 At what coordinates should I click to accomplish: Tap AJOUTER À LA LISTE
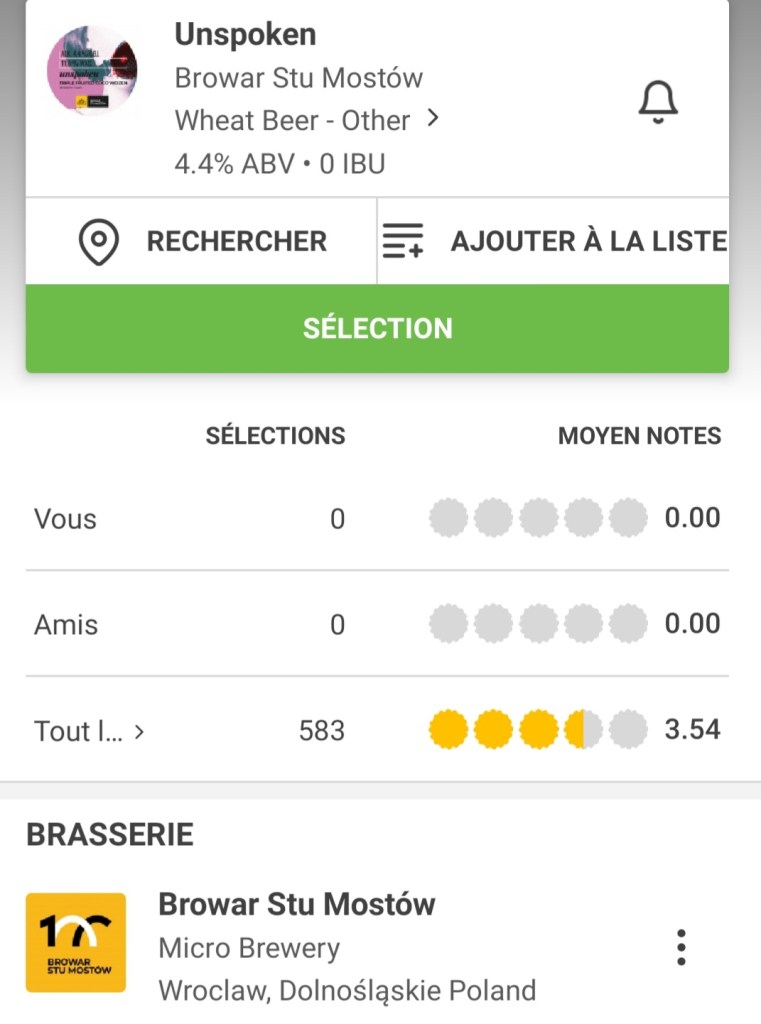tap(554, 241)
